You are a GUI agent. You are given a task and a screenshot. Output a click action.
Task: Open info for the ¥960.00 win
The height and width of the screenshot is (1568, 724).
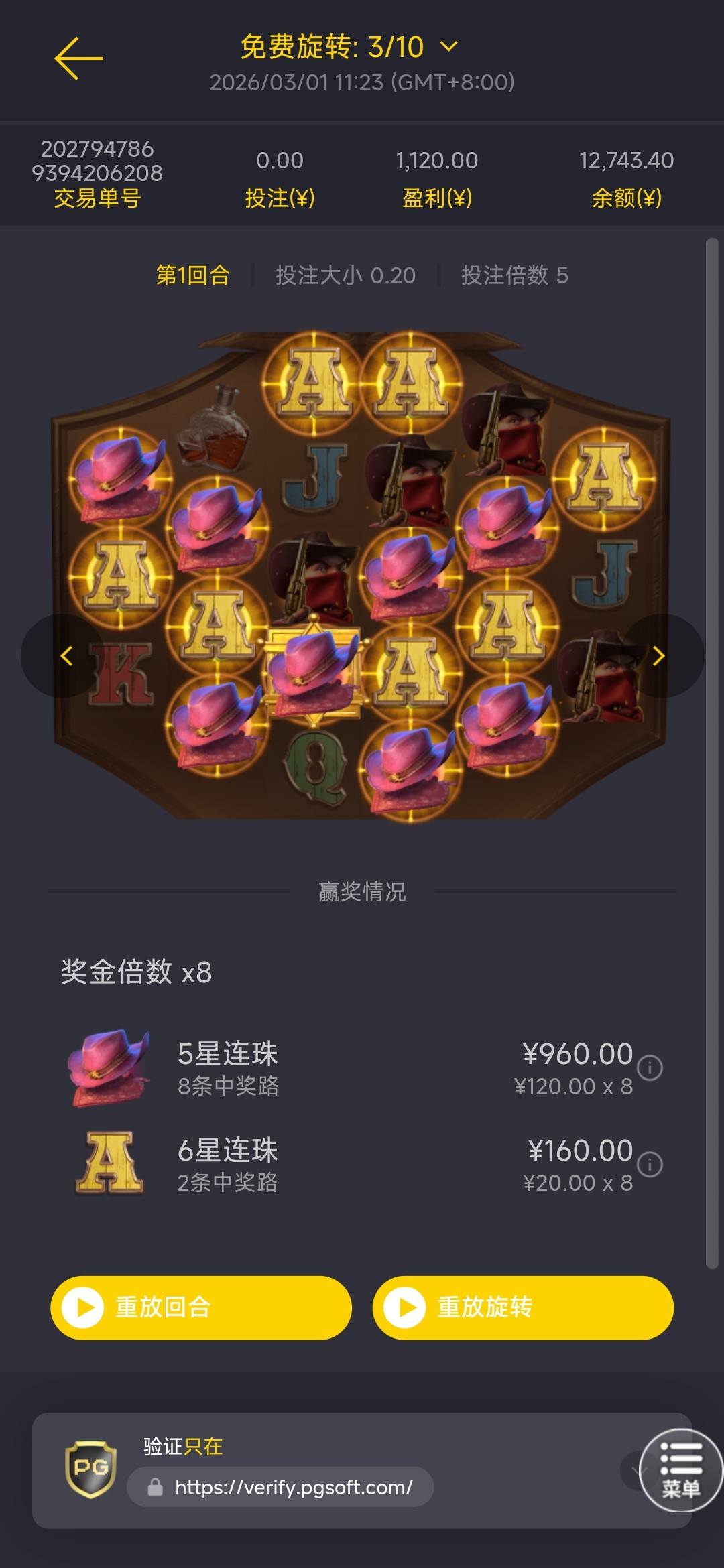(x=650, y=1067)
